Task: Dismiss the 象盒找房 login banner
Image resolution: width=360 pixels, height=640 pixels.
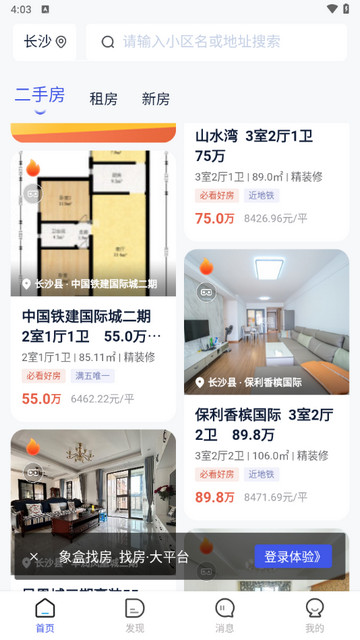Action: click(x=34, y=557)
